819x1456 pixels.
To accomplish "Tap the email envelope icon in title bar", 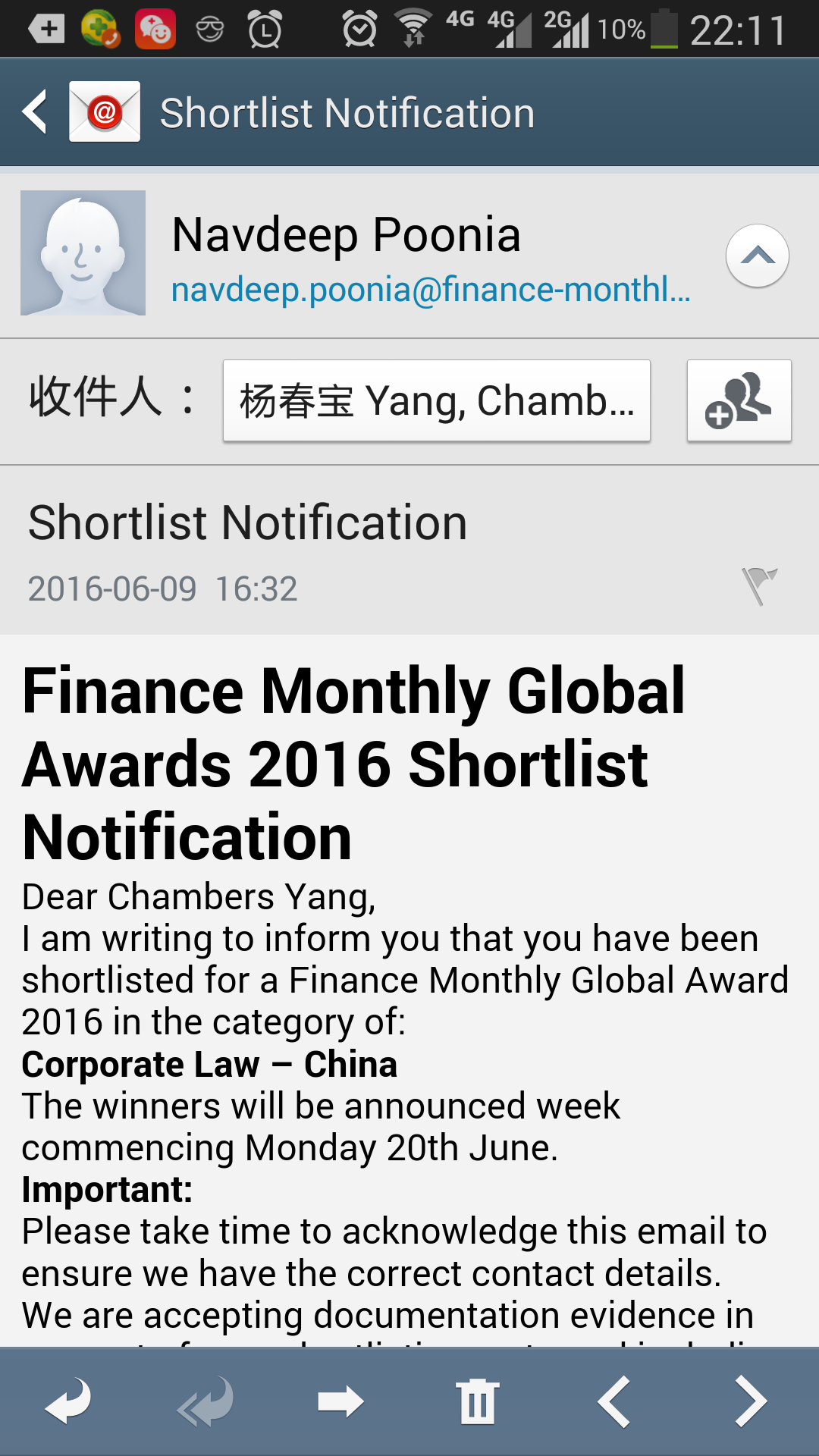I will tap(104, 111).
